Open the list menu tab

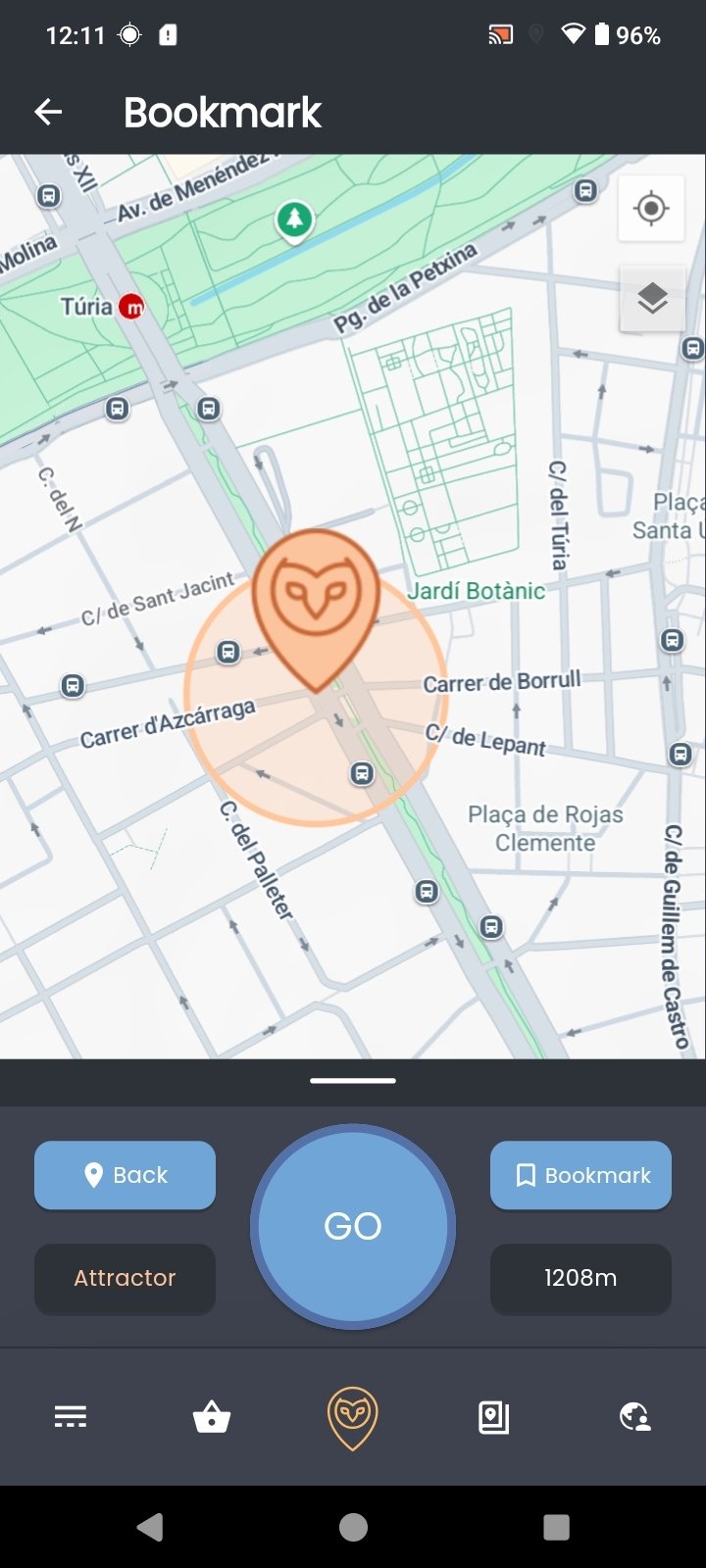tap(71, 1417)
